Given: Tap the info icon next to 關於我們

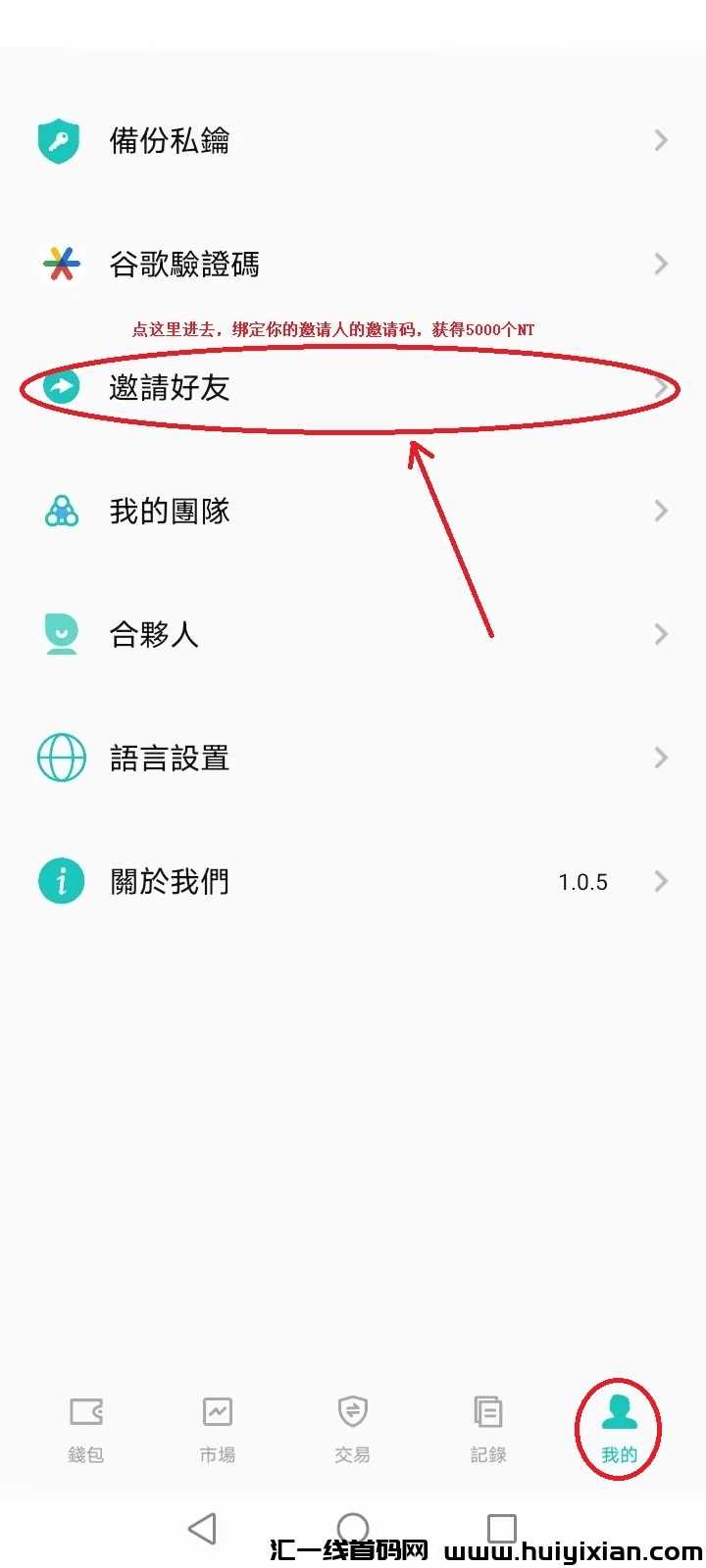Looking at the screenshot, I should (x=60, y=880).
